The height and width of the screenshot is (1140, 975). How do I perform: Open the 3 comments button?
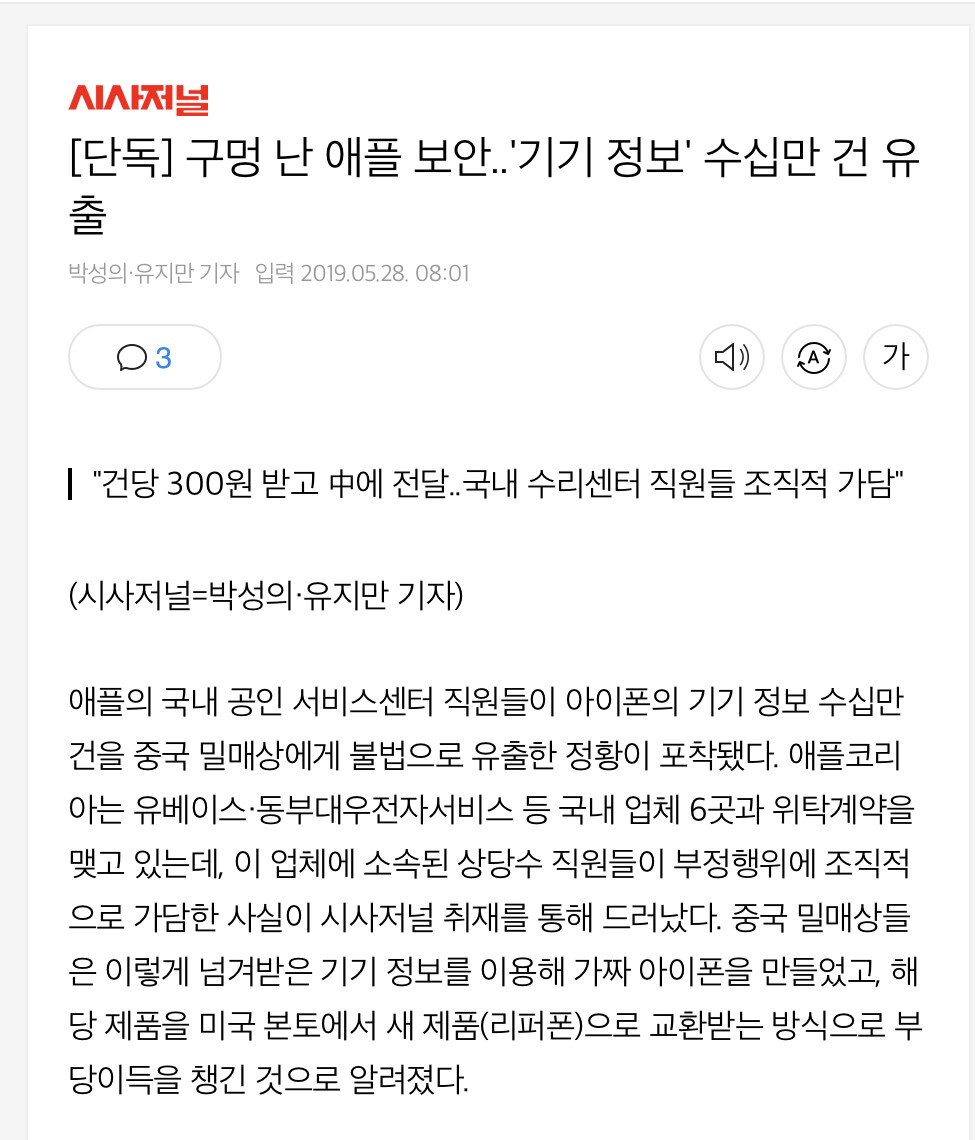coord(144,357)
